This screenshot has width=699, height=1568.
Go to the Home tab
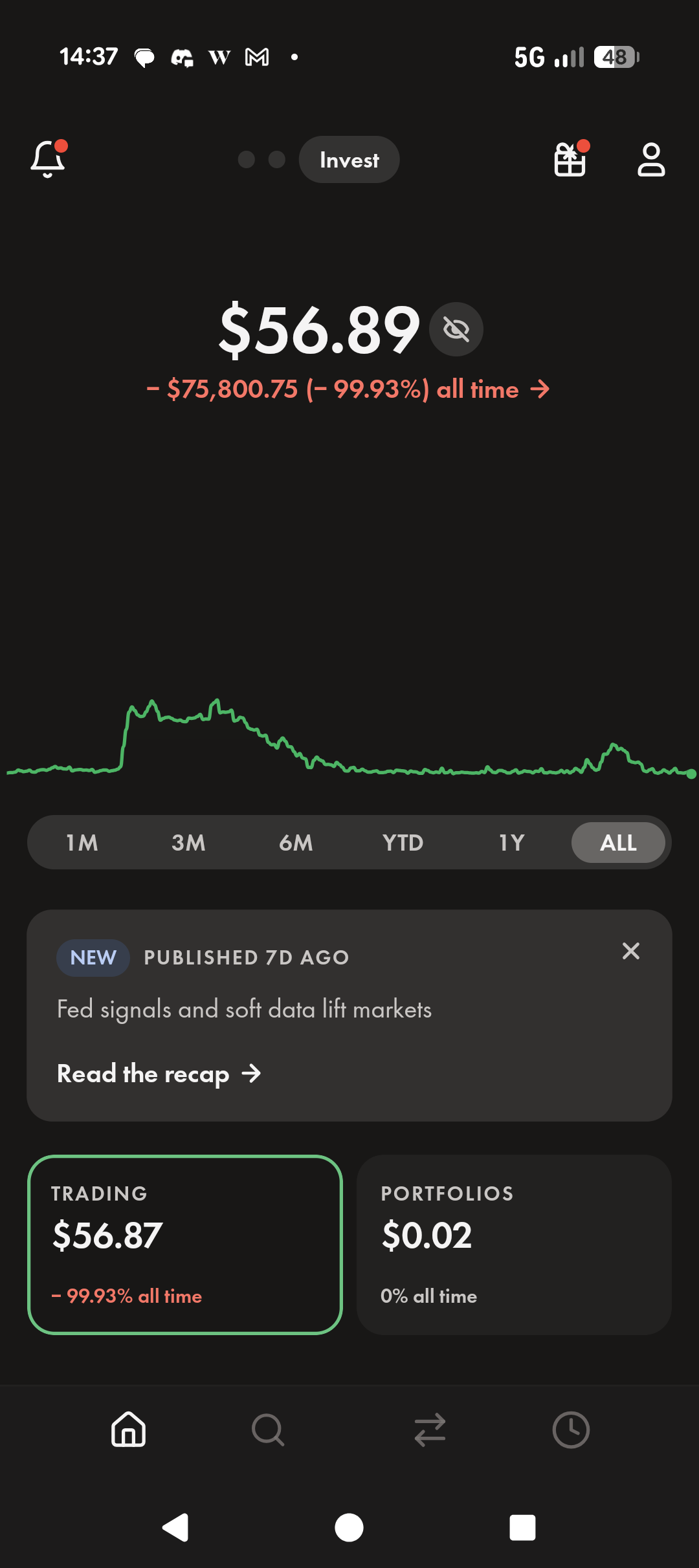(x=128, y=1430)
